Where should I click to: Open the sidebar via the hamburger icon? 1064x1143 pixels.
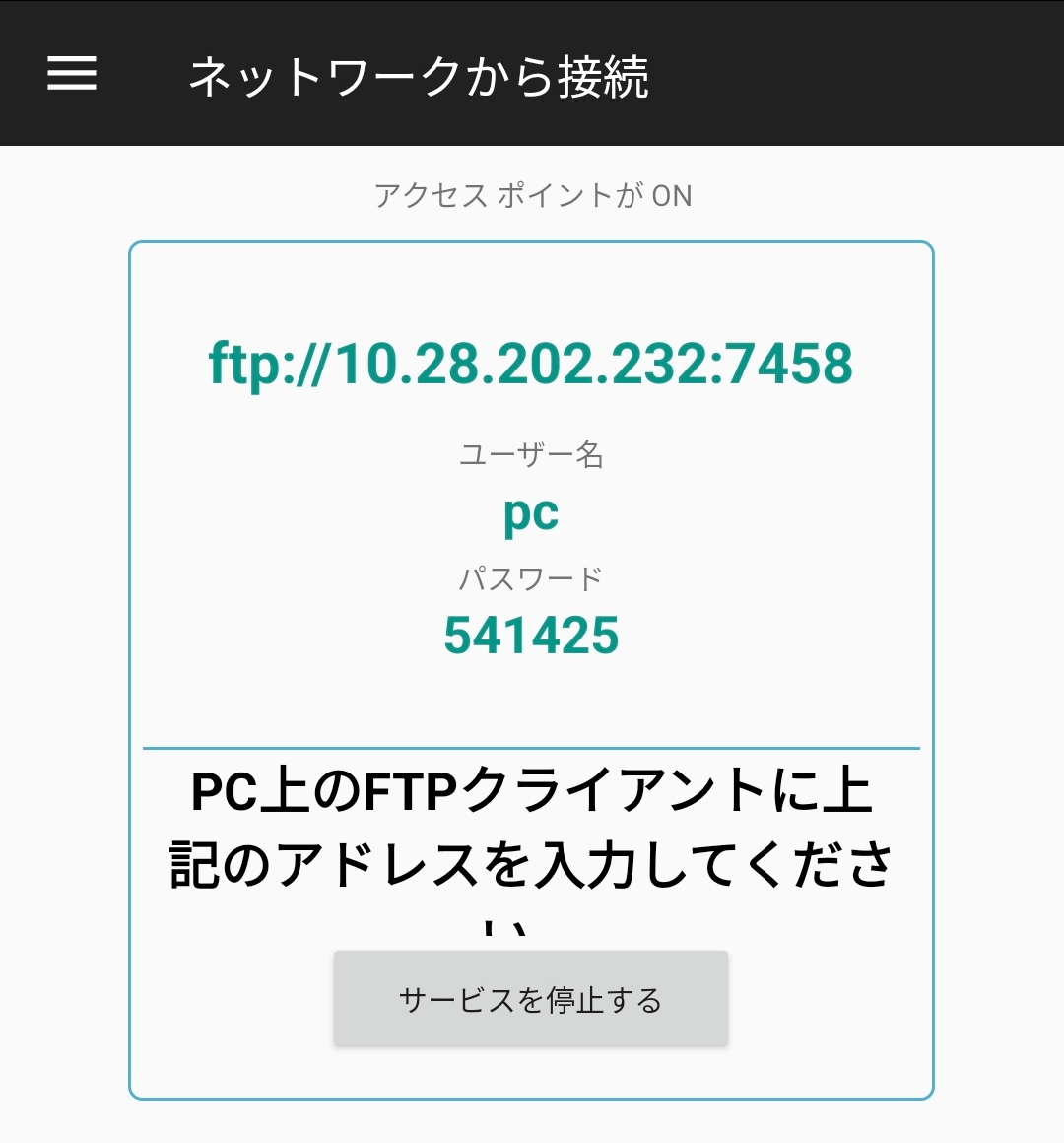pos(70,73)
